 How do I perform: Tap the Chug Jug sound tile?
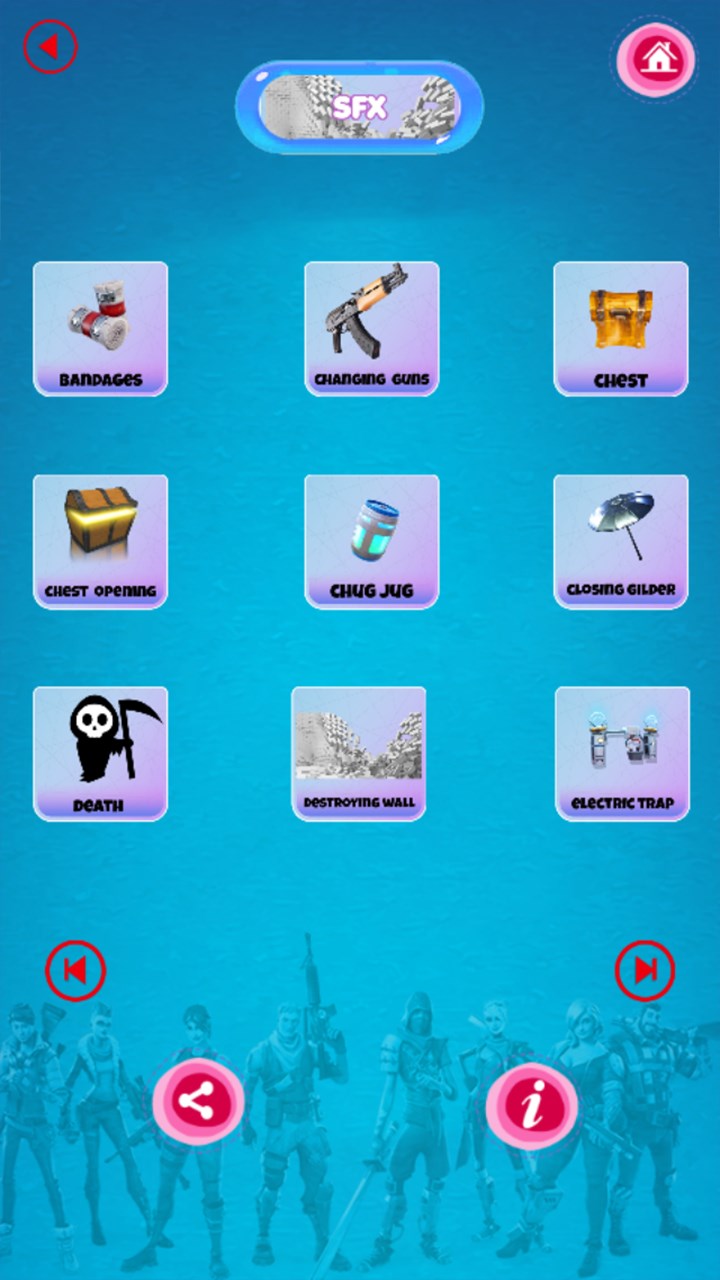point(371,541)
